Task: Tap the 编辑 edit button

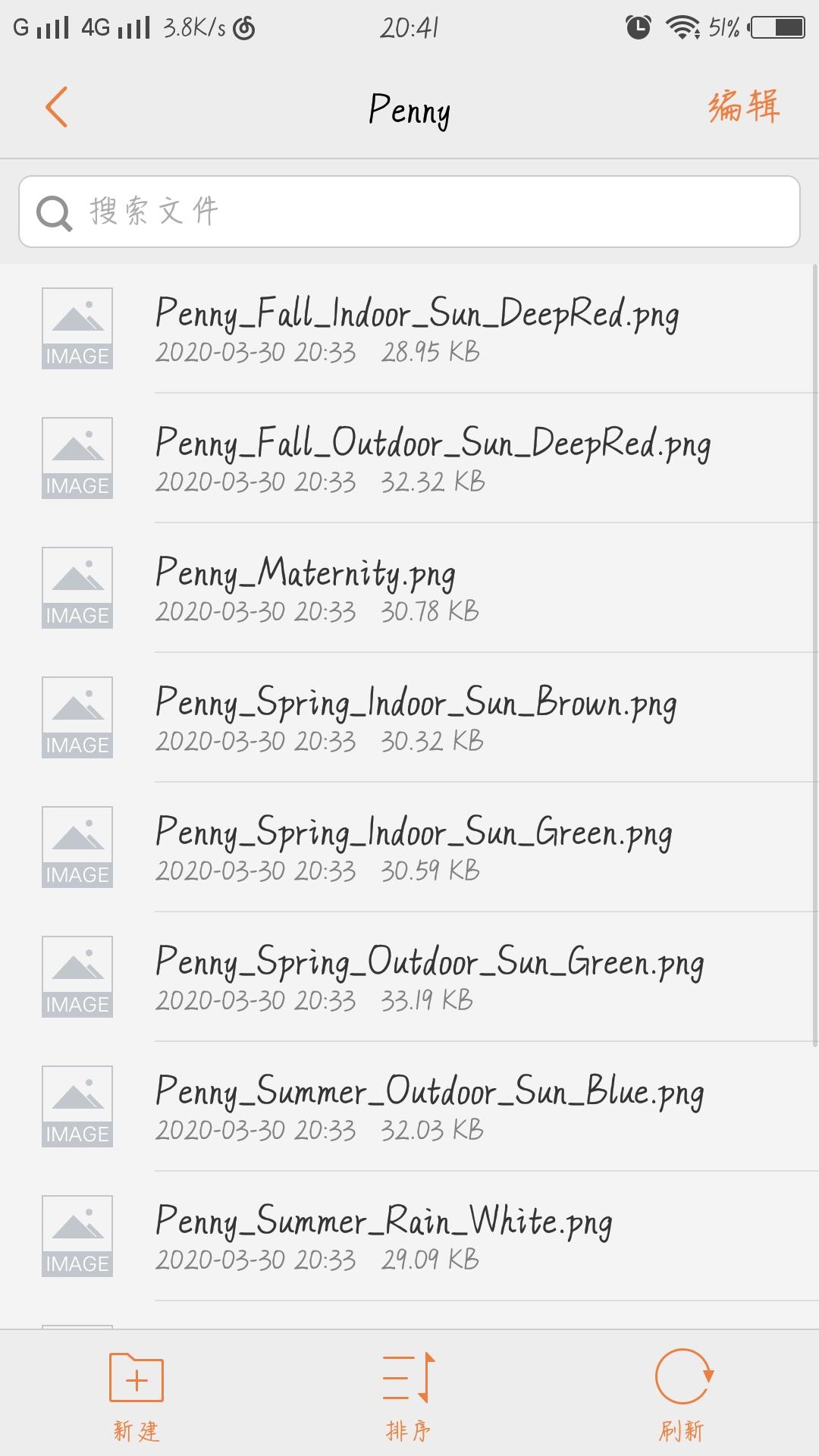Action: click(x=744, y=106)
